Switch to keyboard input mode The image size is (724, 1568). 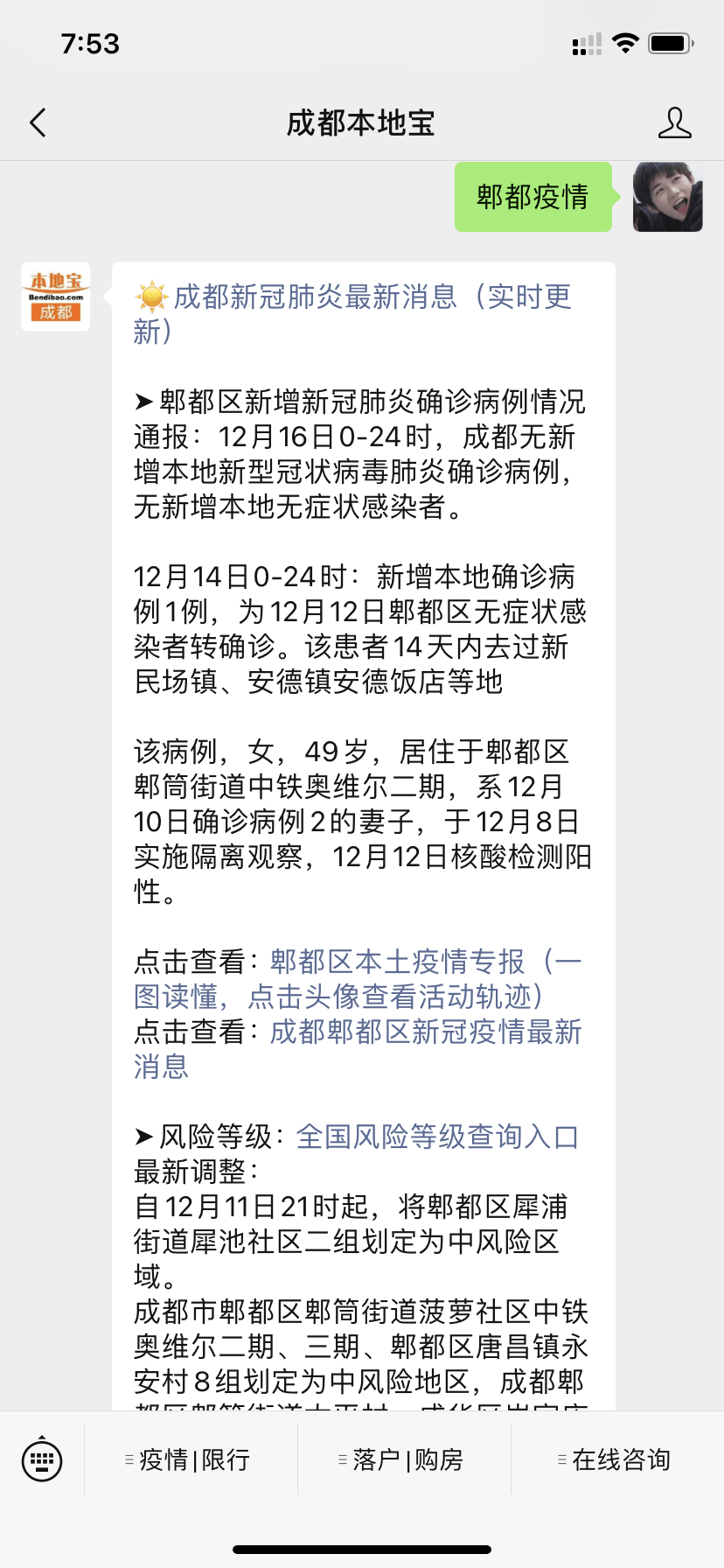[42, 1459]
